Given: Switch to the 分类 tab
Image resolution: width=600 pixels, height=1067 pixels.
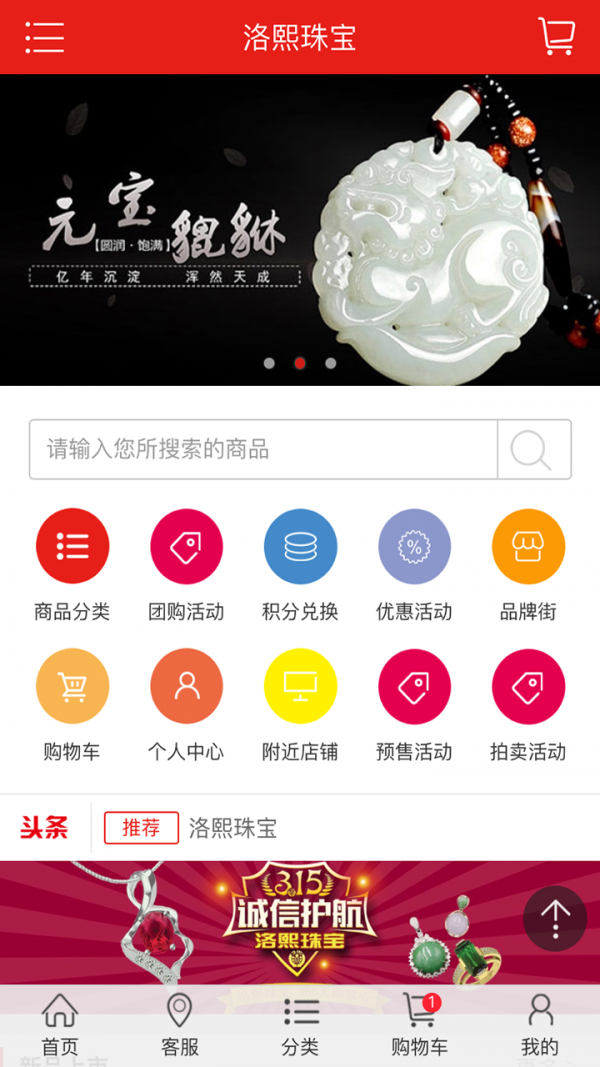Looking at the screenshot, I should 300,1024.
